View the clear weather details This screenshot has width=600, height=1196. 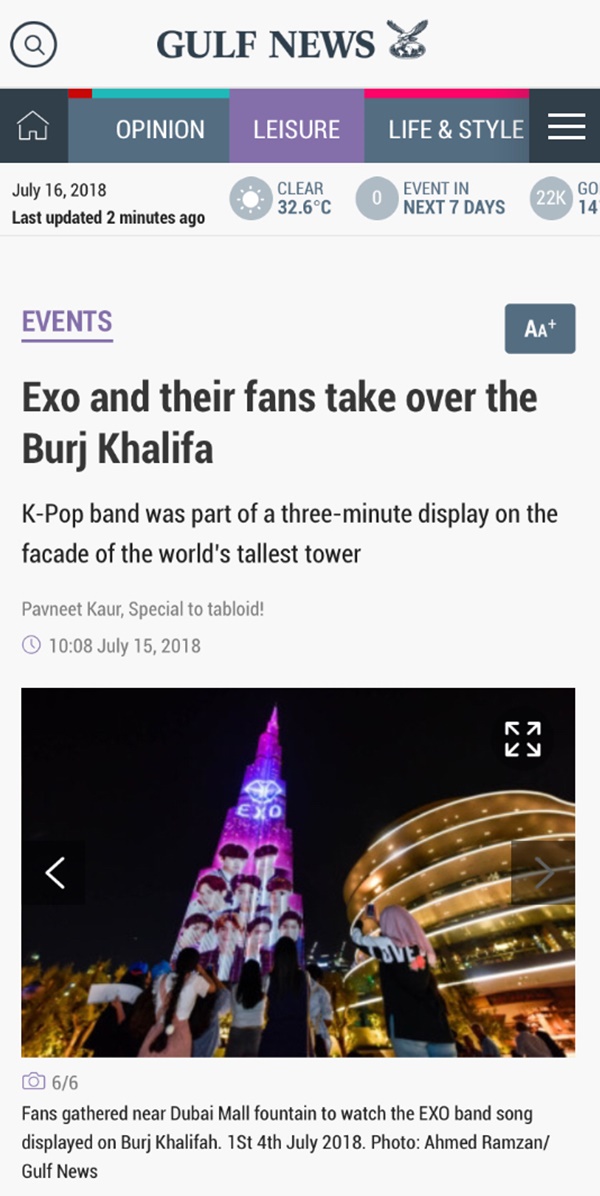coord(281,198)
